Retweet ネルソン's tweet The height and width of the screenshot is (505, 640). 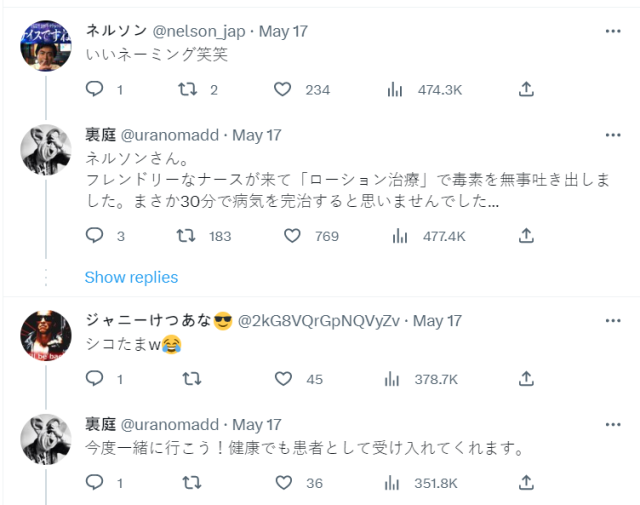186,89
